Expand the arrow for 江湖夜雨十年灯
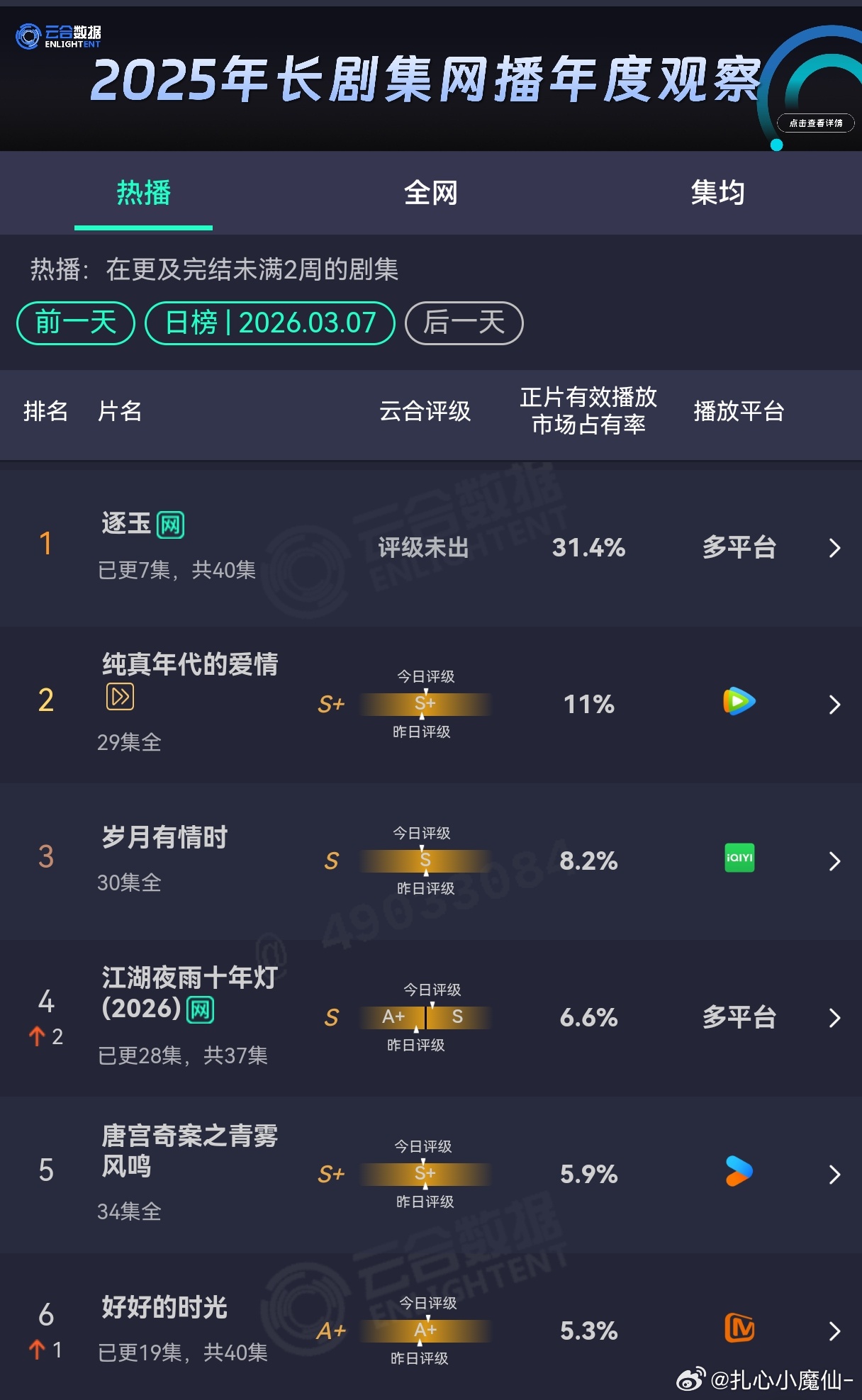Image resolution: width=862 pixels, height=1400 pixels. click(x=834, y=1018)
